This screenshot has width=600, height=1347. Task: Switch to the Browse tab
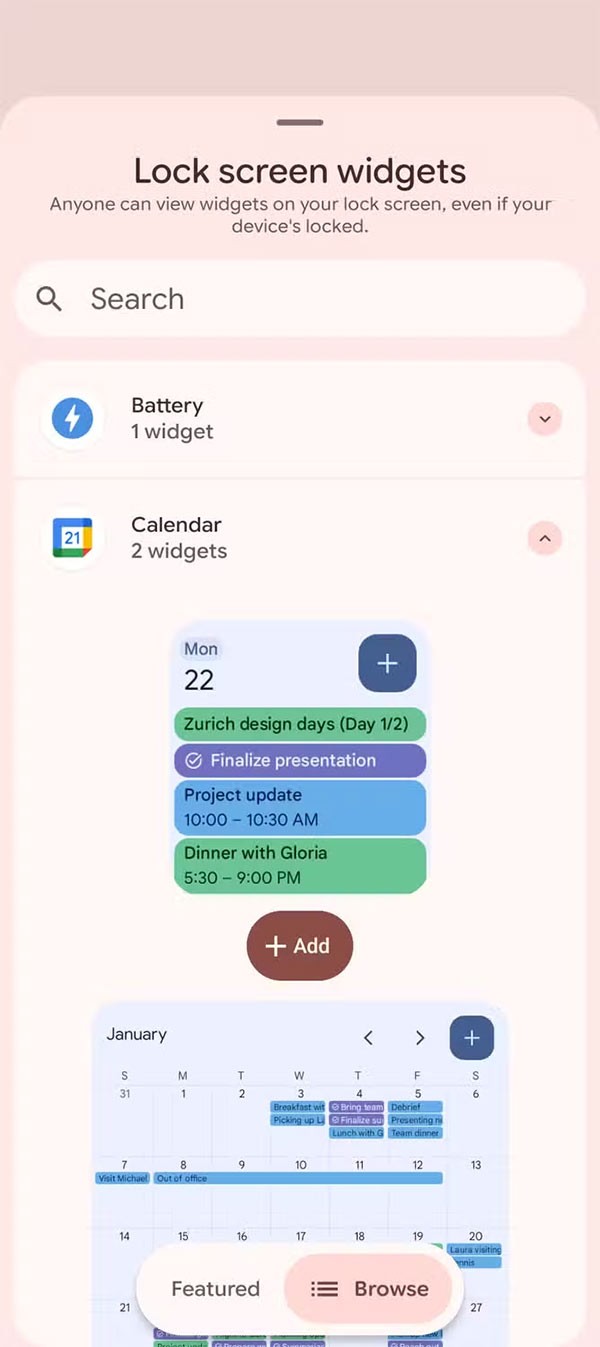coord(370,1288)
